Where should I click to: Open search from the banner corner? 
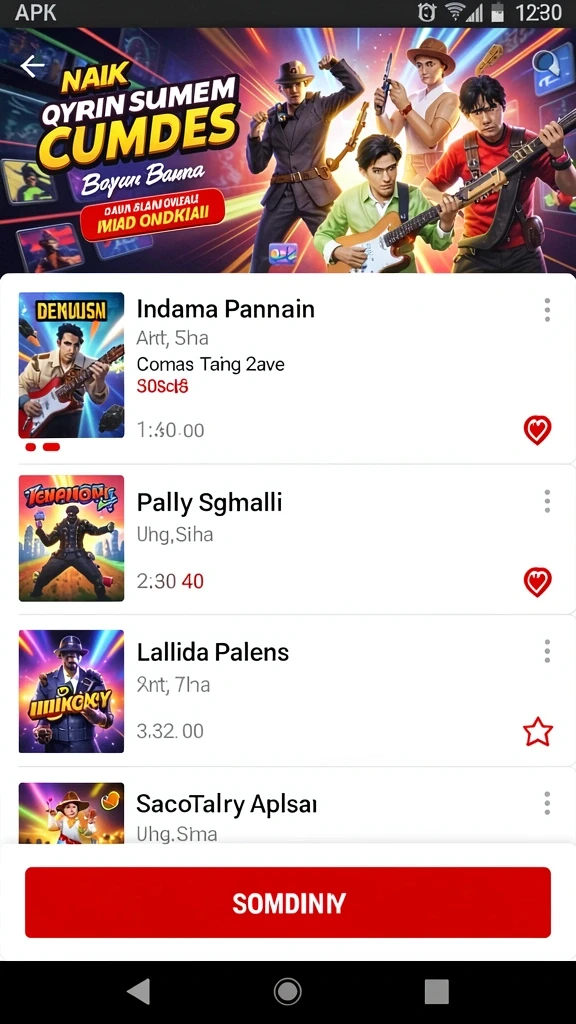546,66
